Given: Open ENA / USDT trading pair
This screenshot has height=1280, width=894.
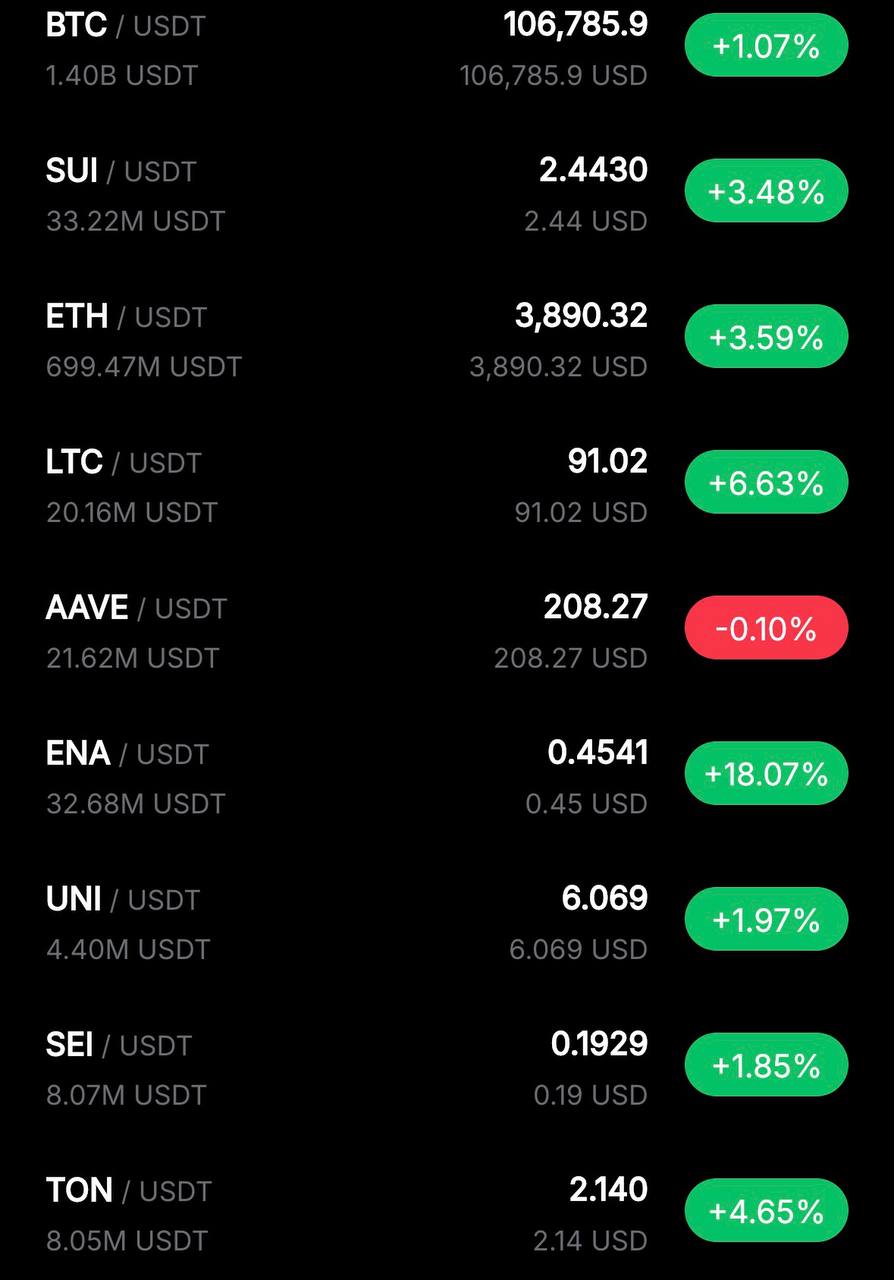Looking at the screenshot, I should coord(127,754).
